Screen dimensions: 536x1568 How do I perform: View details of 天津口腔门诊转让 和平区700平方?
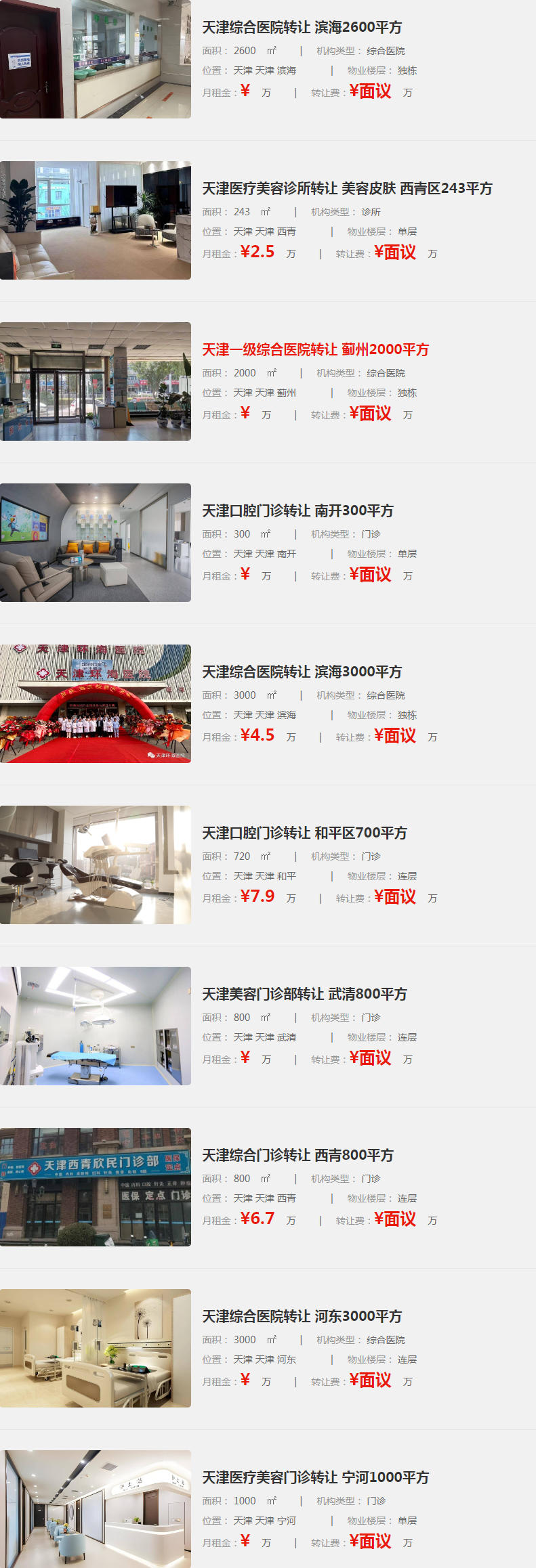click(304, 833)
